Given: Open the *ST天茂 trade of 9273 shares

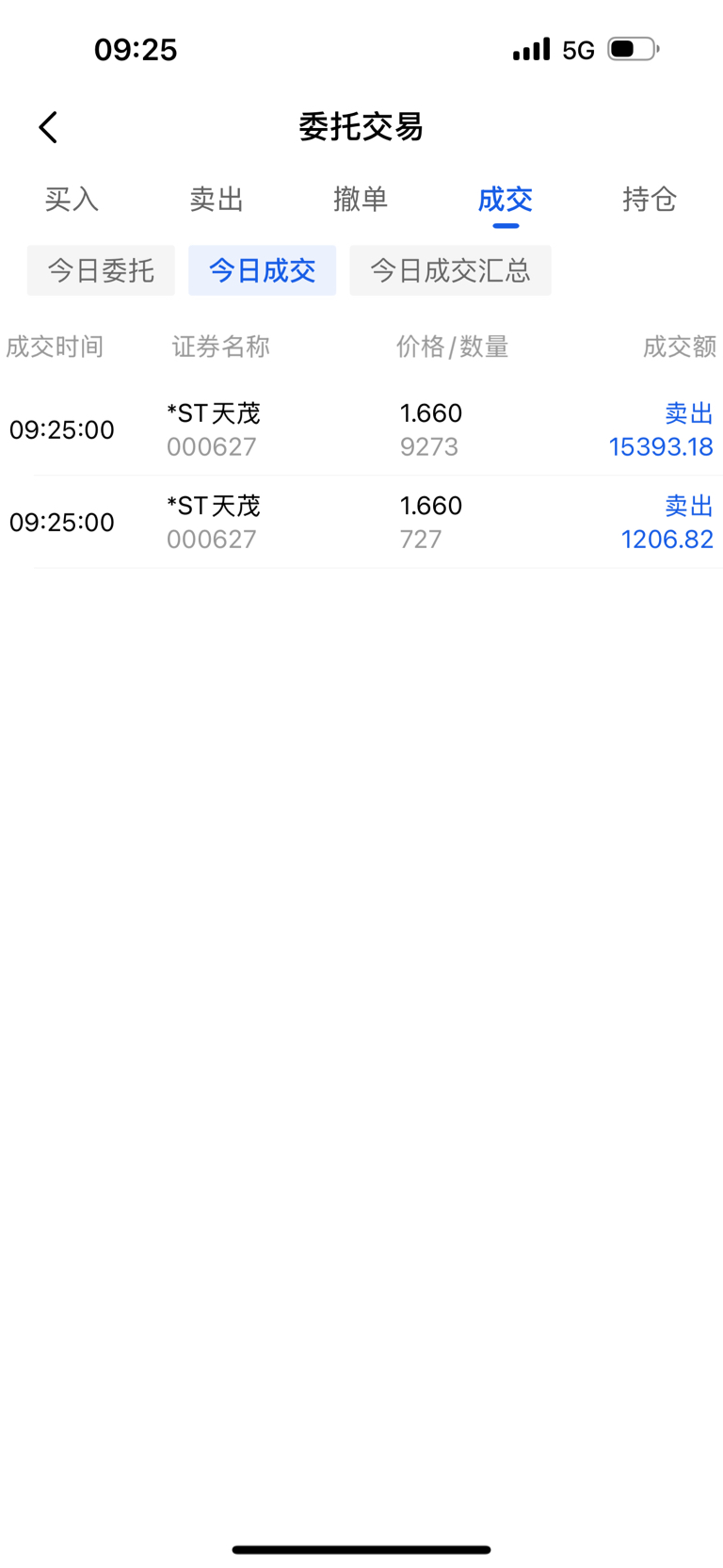Looking at the screenshot, I should (x=361, y=429).
